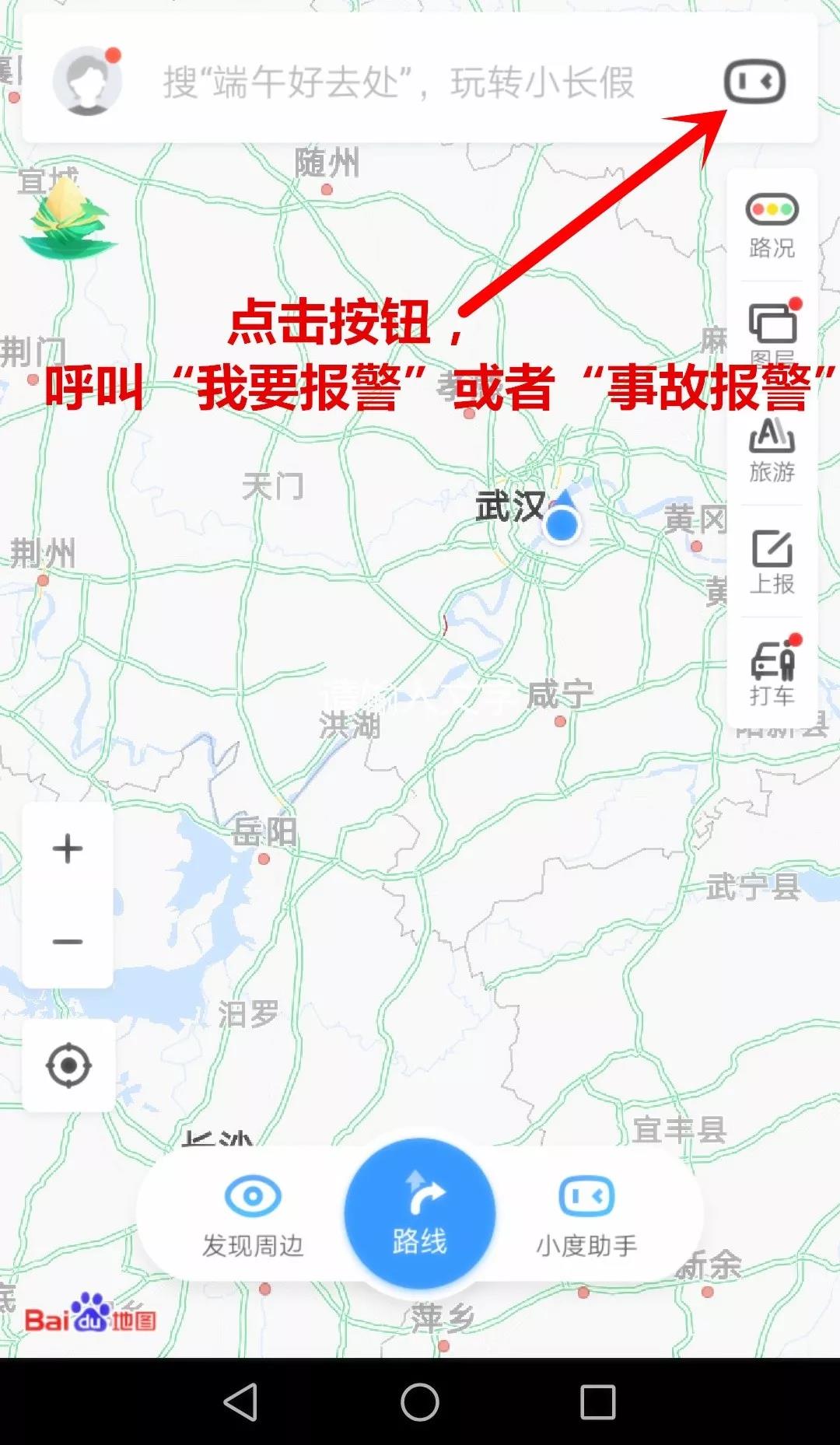Open 上报 to report an issue
The image size is (840, 1445).
click(x=772, y=562)
